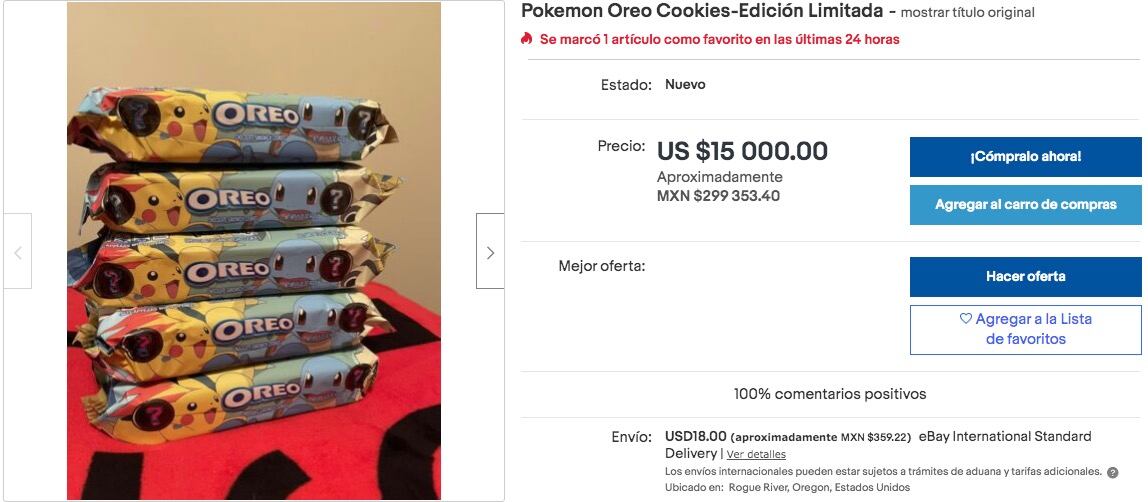Show previous product photo
This screenshot has height=502, width=1148.
(17, 252)
